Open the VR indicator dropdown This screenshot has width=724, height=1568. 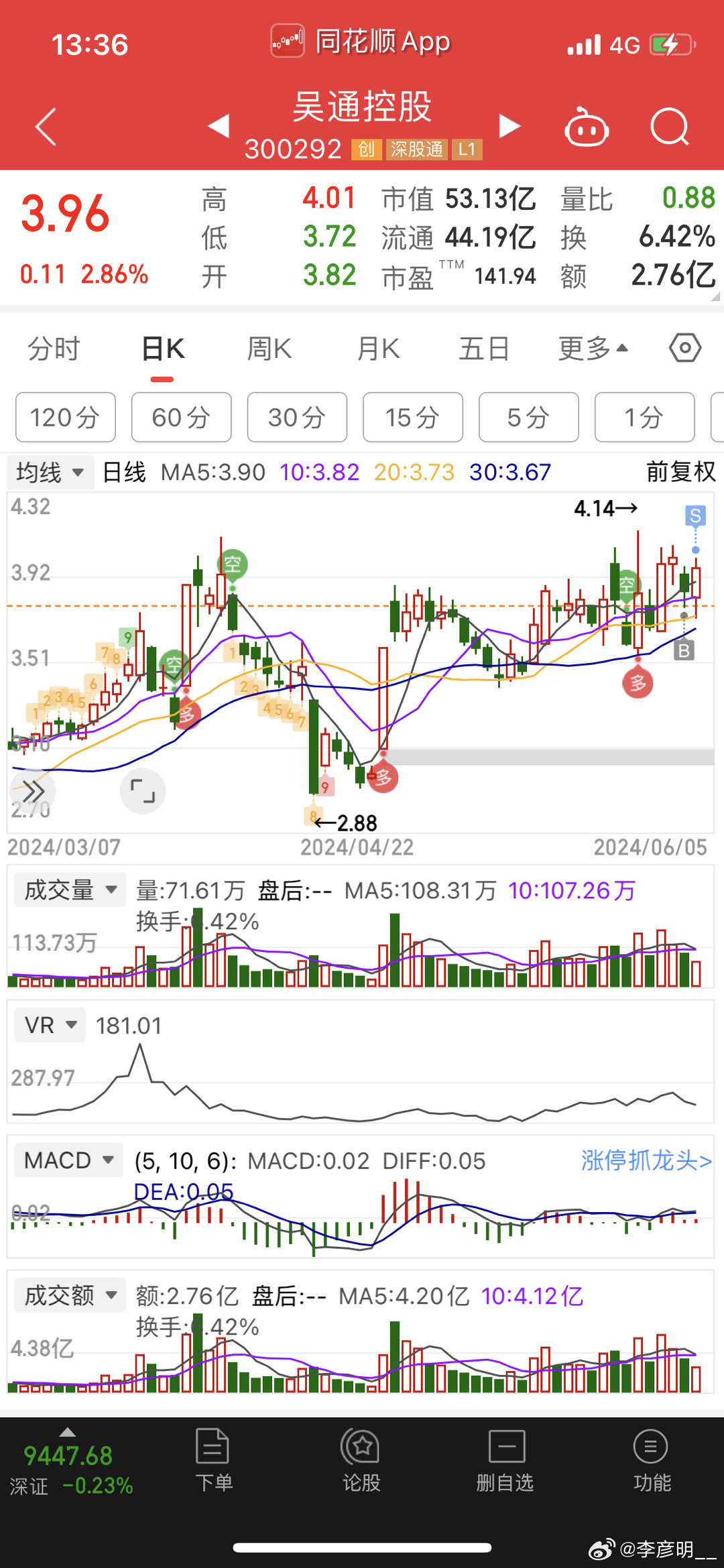(x=49, y=1024)
